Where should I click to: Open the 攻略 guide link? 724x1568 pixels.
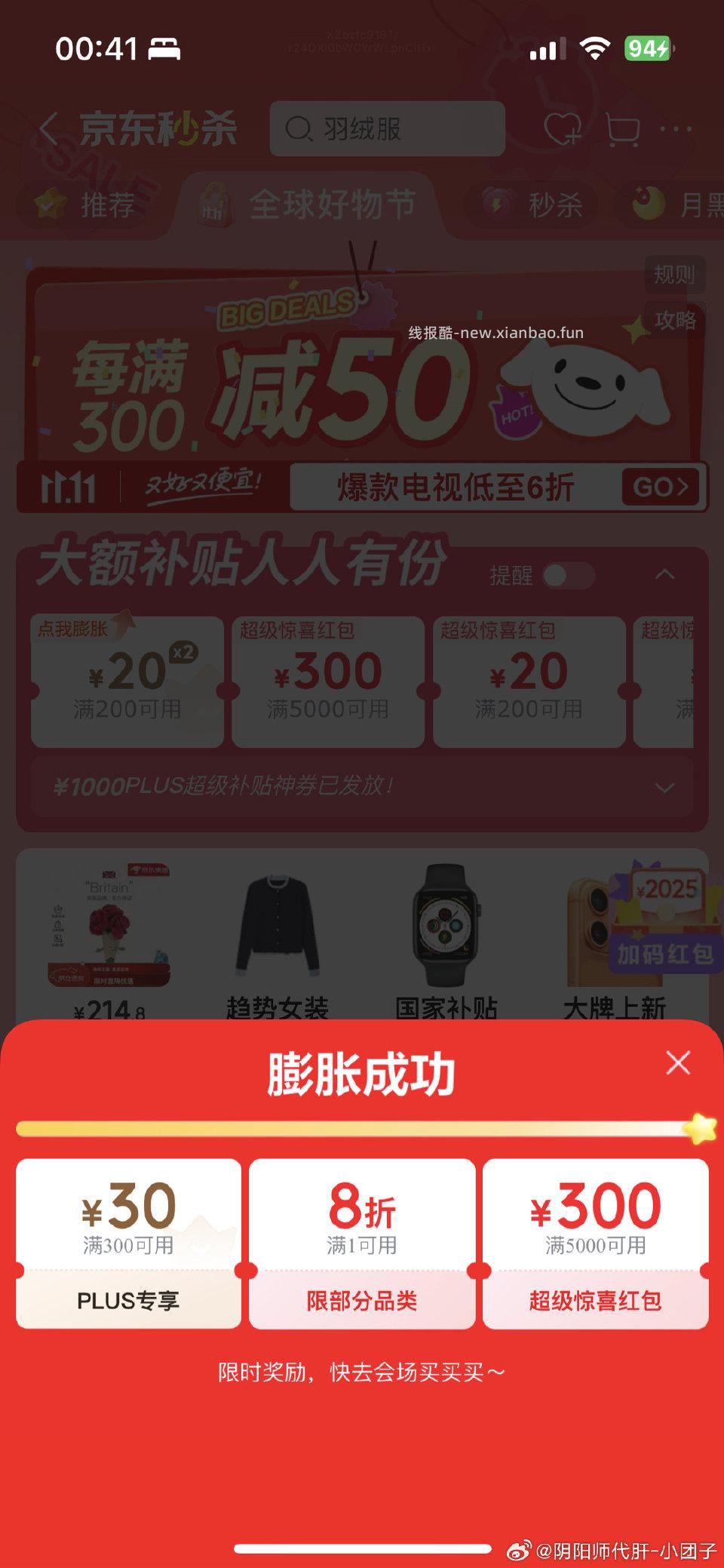[675, 319]
